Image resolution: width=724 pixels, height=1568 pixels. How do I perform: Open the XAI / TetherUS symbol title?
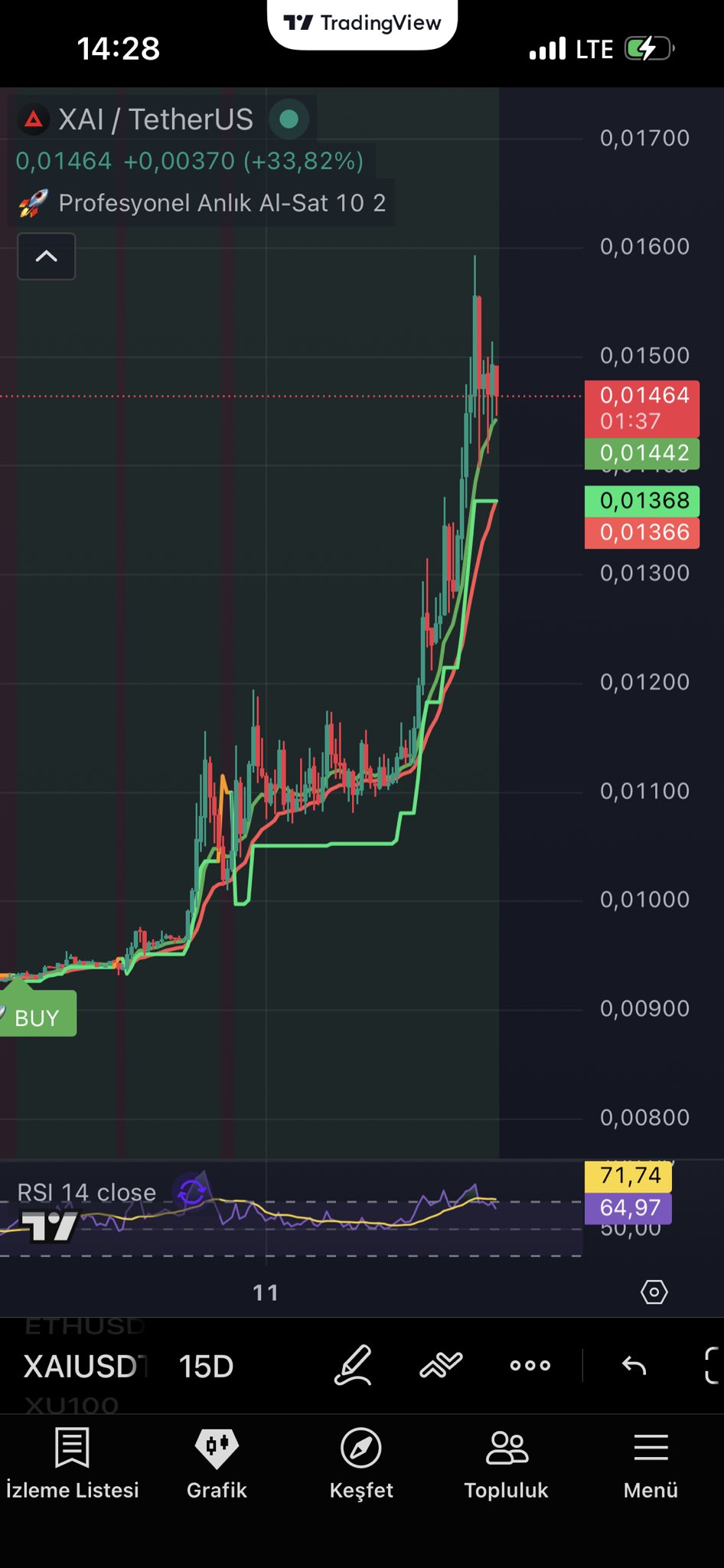pos(155,119)
